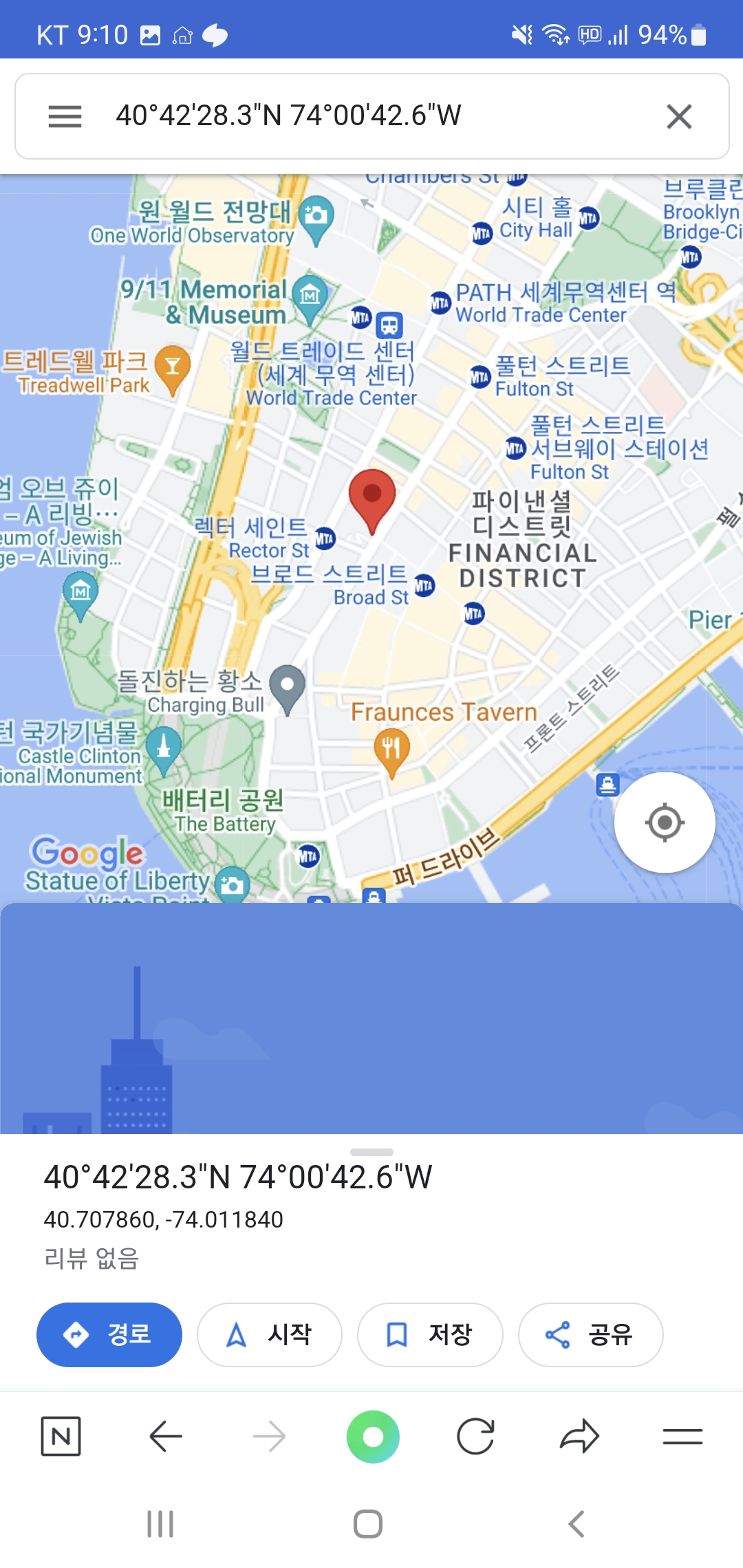
Task: Clear the coordinates search query
Action: coord(678,116)
